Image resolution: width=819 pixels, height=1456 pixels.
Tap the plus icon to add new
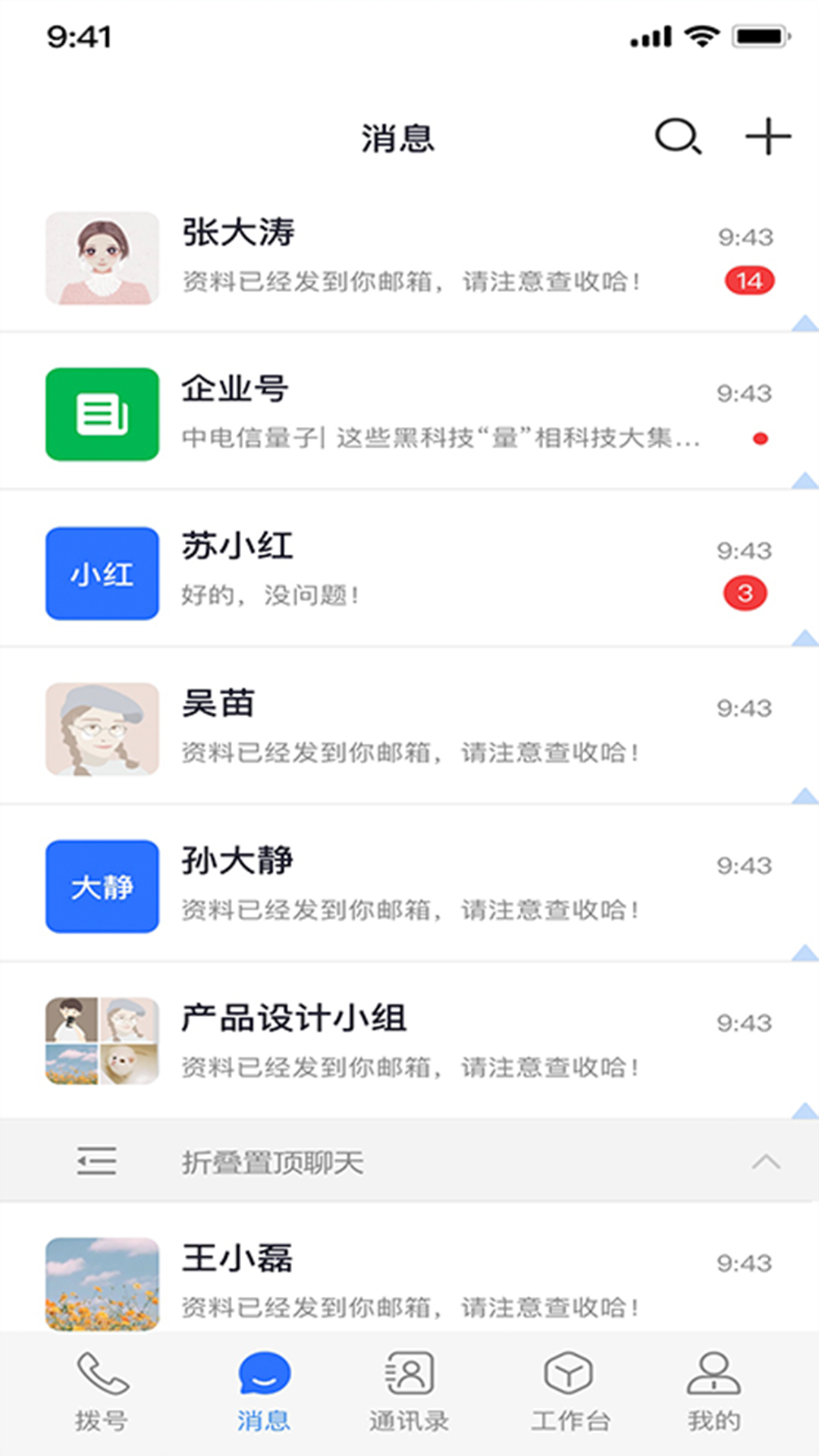[x=767, y=136]
